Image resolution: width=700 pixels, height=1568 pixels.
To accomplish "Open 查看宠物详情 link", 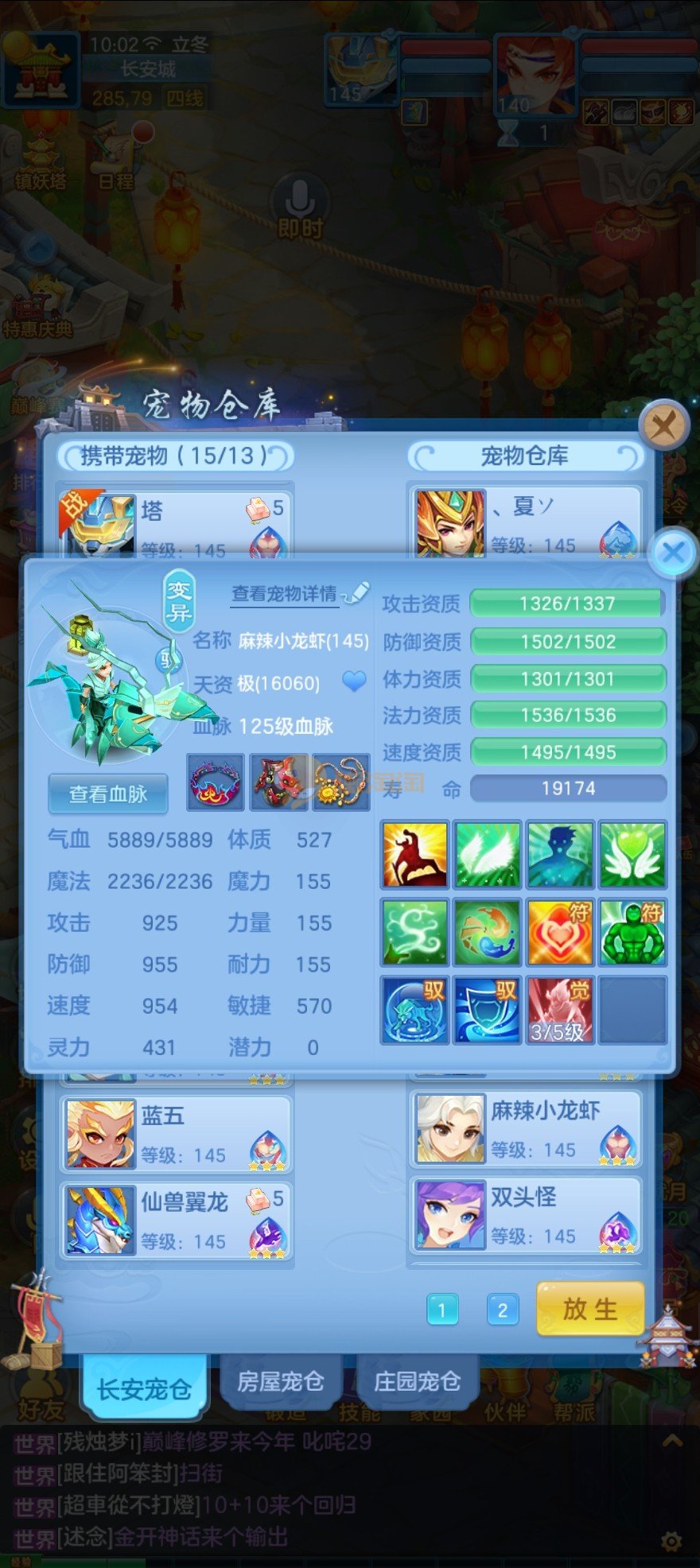I will (x=284, y=594).
